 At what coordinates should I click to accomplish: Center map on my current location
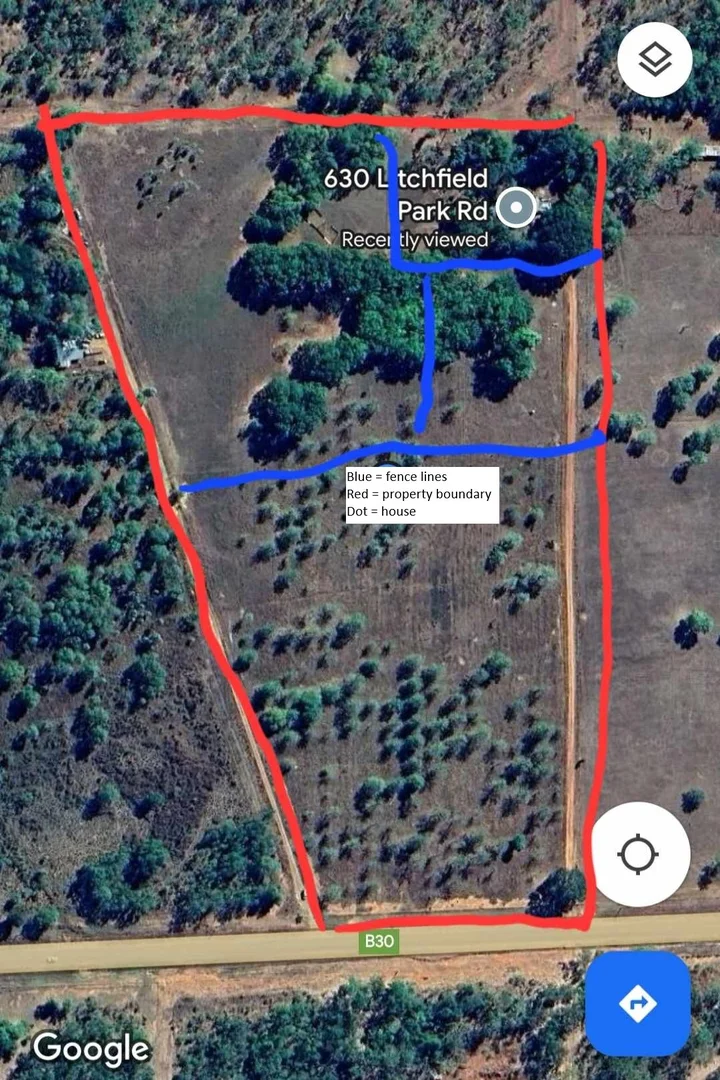pyautogui.click(x=640, y=855)
